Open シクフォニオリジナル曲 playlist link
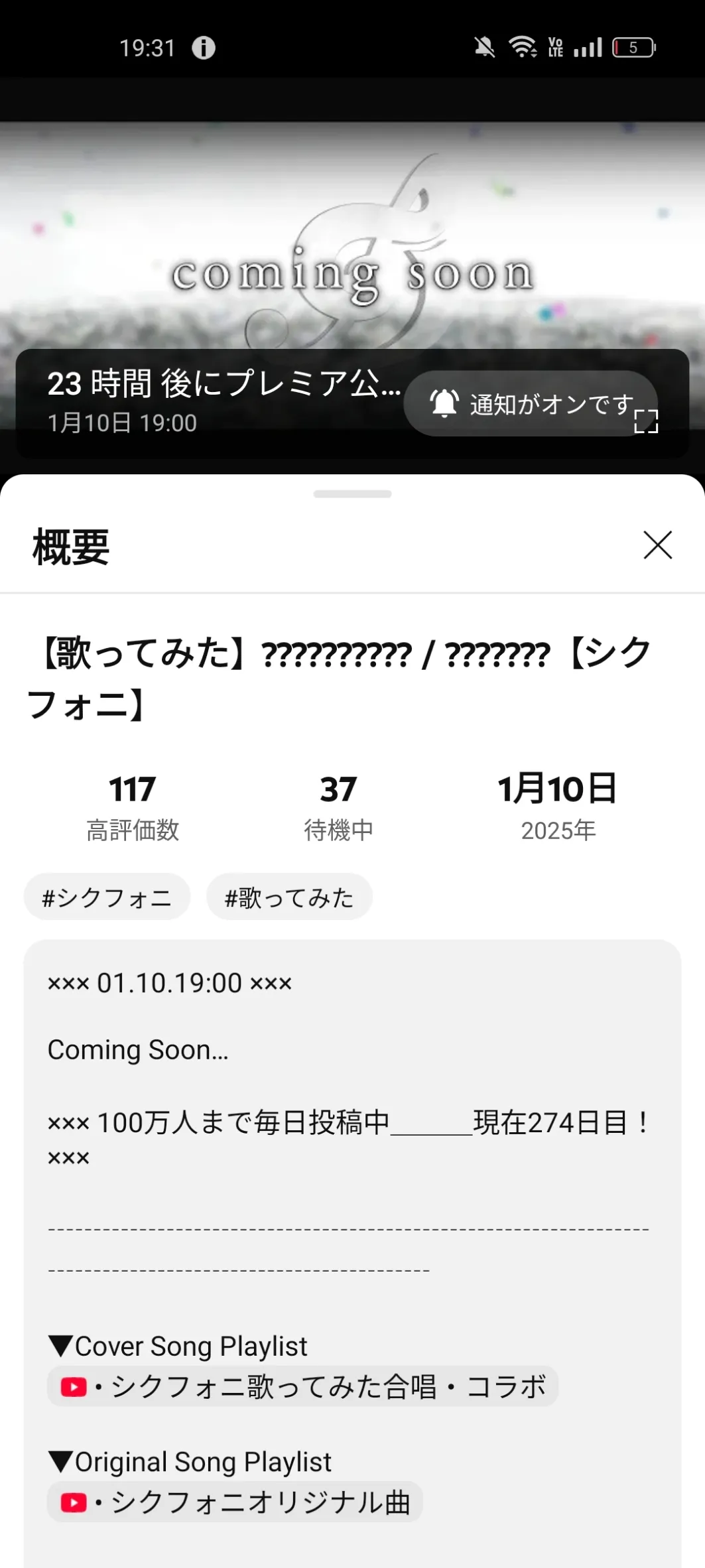Screen dimensions: 705x1568 pyautogui.click(x=235, y=1502)
